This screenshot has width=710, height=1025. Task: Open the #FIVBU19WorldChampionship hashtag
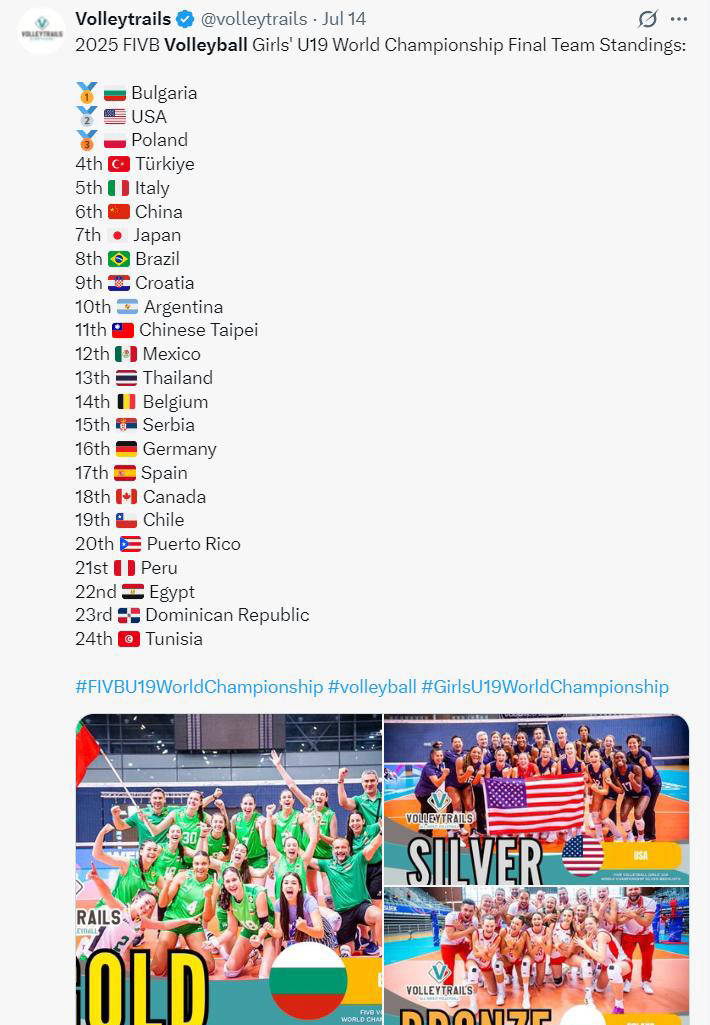(x=199, y=687)
